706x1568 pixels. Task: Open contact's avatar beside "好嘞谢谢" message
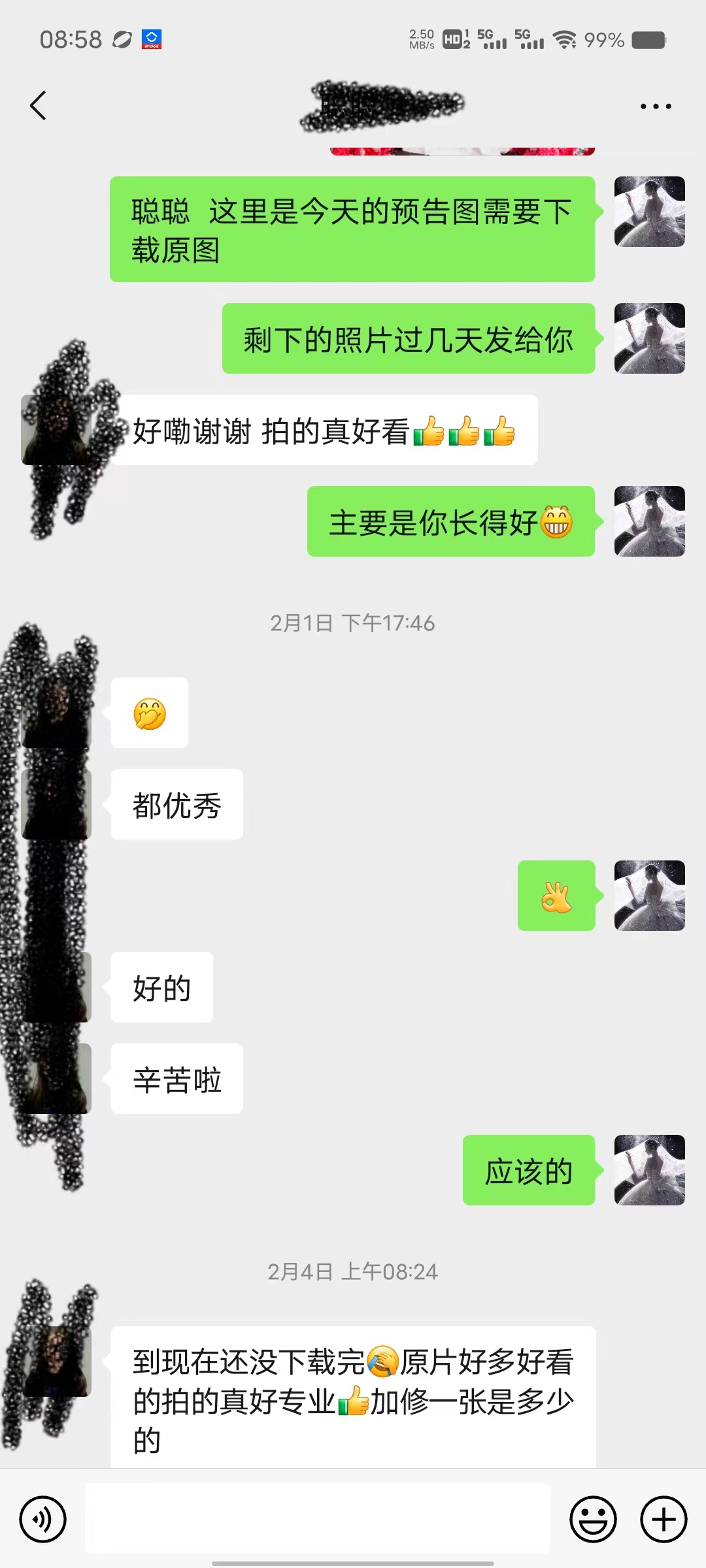click(x=56, y=430)
